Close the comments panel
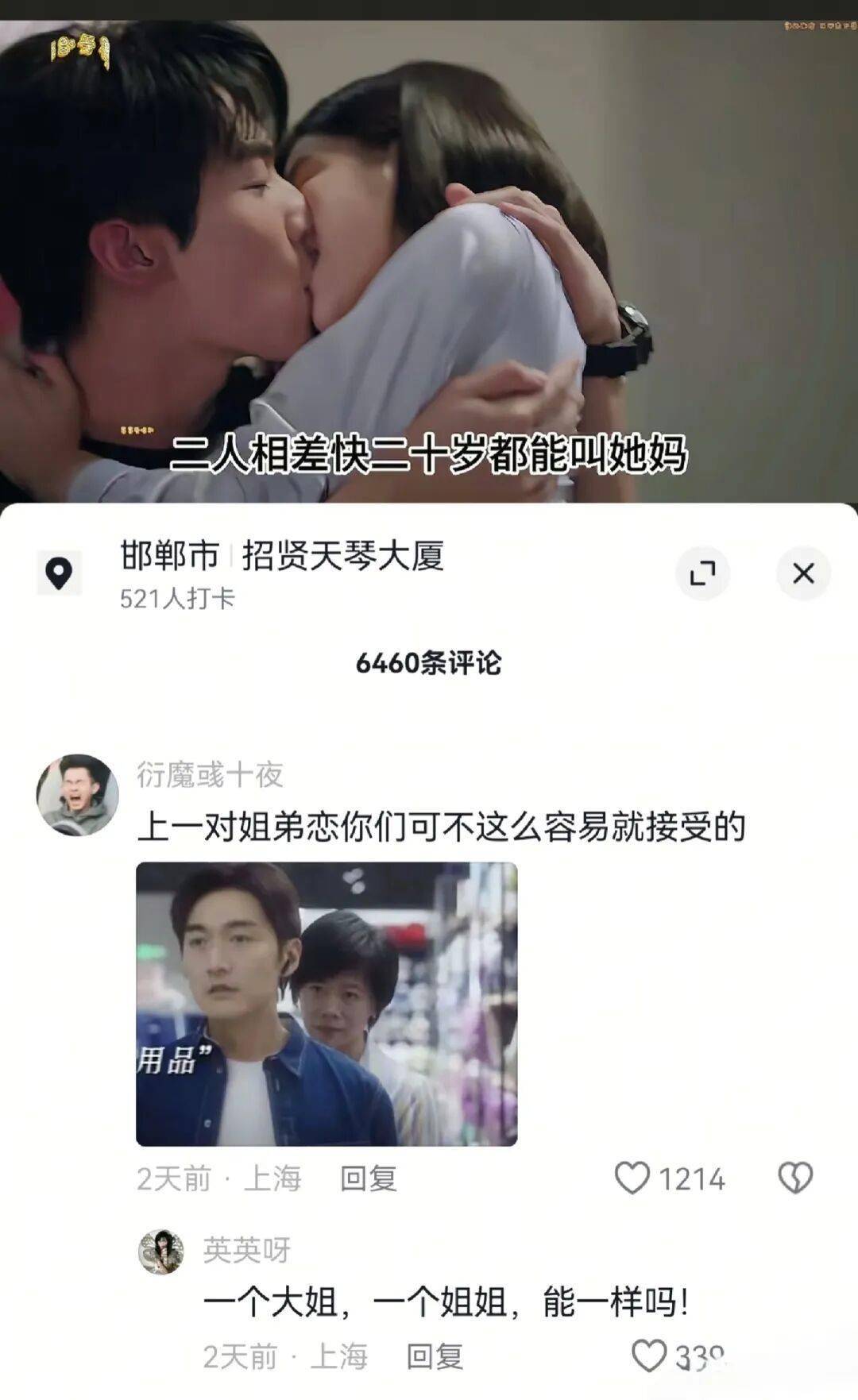Image resolution: width=858 pixels, height=1400 pixels. [x=803, y=573]
